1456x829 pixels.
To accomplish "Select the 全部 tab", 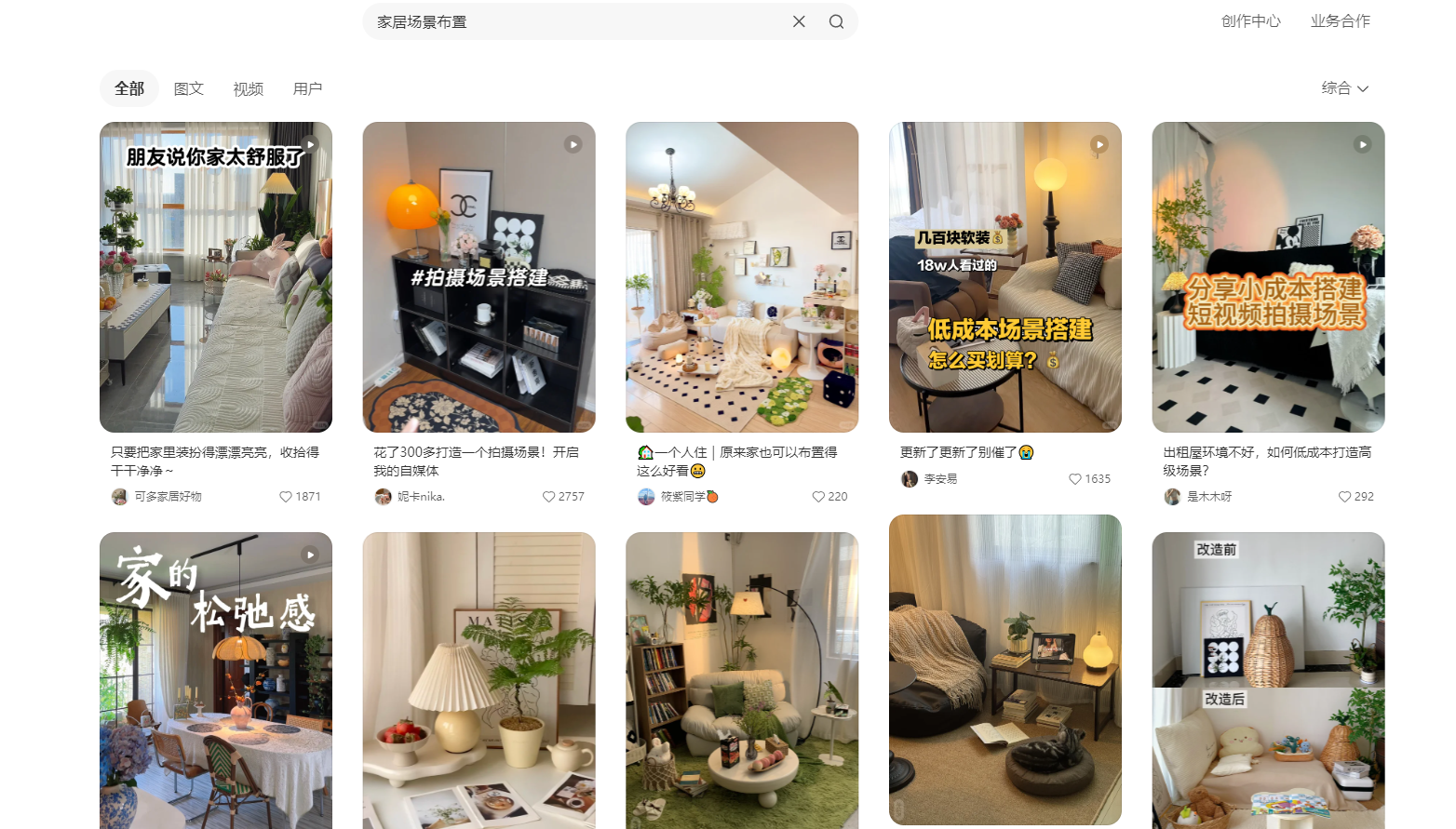I will 129,88.
